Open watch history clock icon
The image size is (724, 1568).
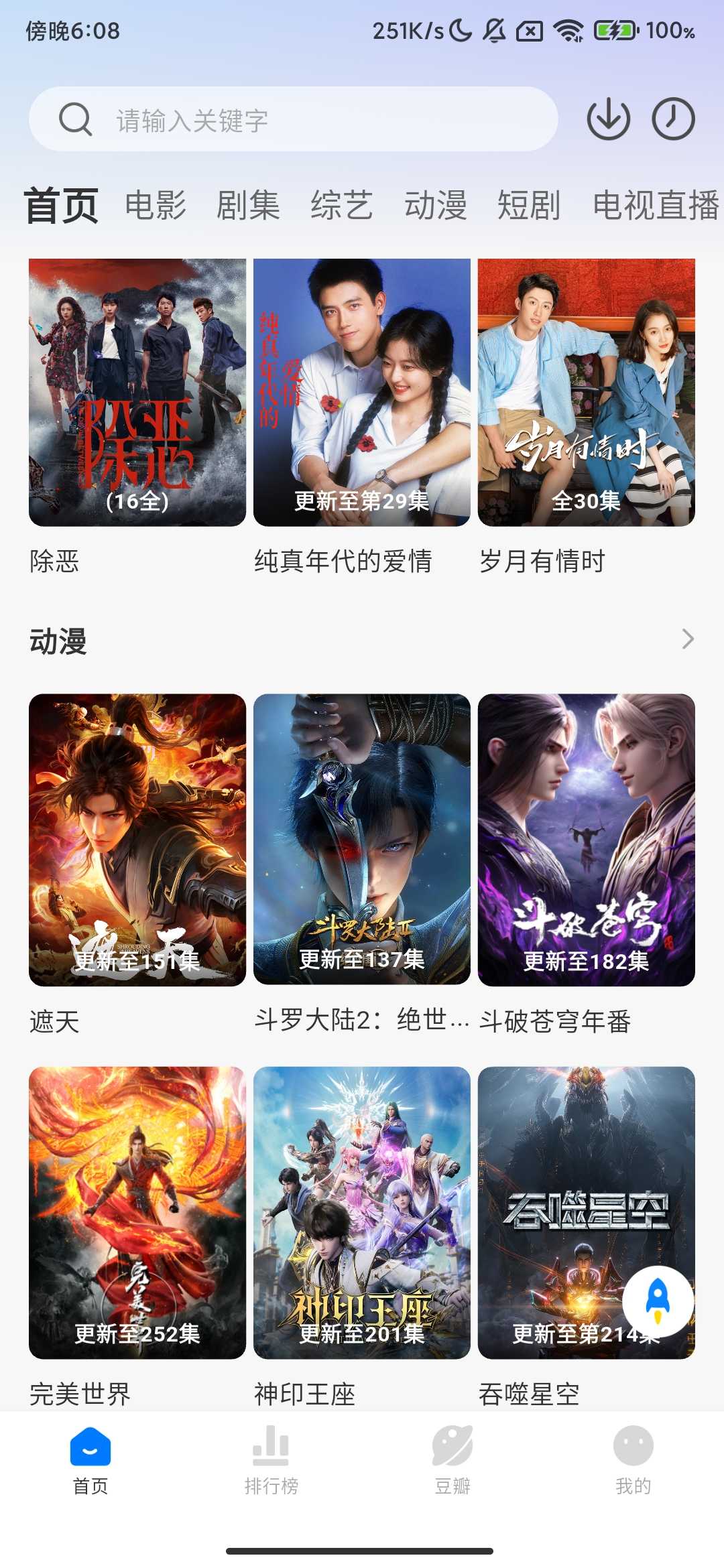(x=673, y=119)
